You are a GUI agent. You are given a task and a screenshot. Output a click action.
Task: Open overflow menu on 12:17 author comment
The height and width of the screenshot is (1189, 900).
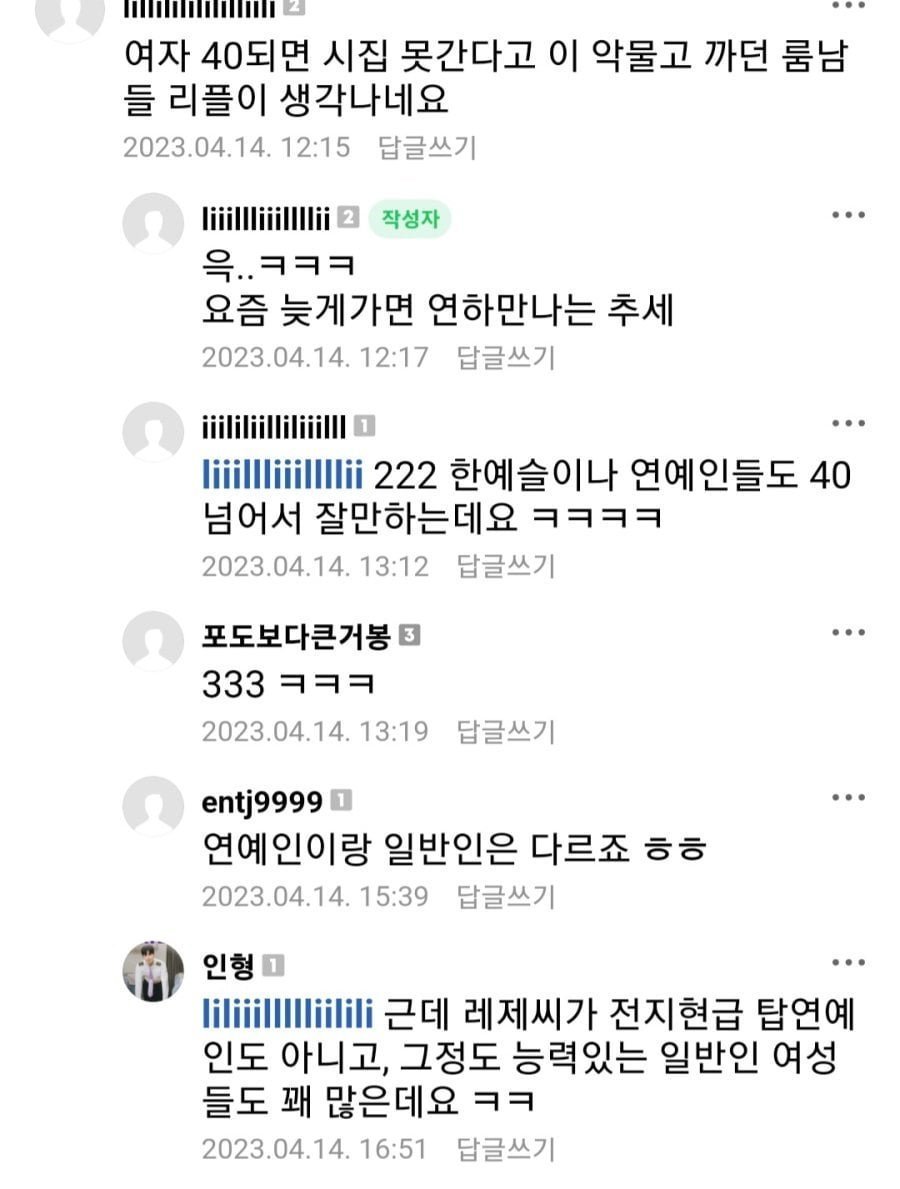pos(848,216)
